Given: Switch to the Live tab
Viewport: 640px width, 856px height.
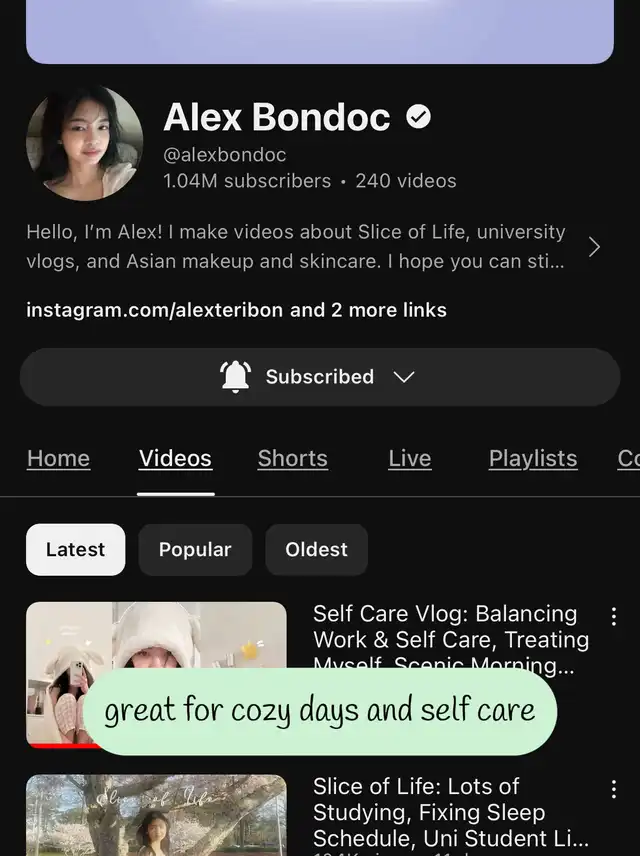Looking at the screenshot, I should pos(409,459).
